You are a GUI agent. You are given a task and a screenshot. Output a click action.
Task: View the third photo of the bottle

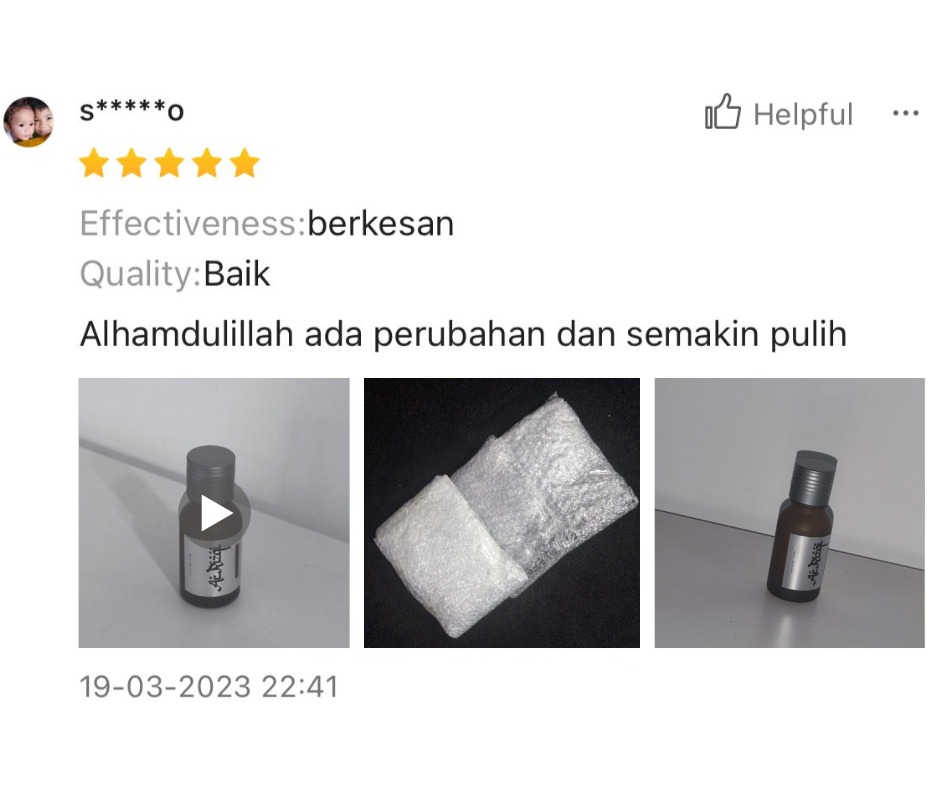[789, 513]
